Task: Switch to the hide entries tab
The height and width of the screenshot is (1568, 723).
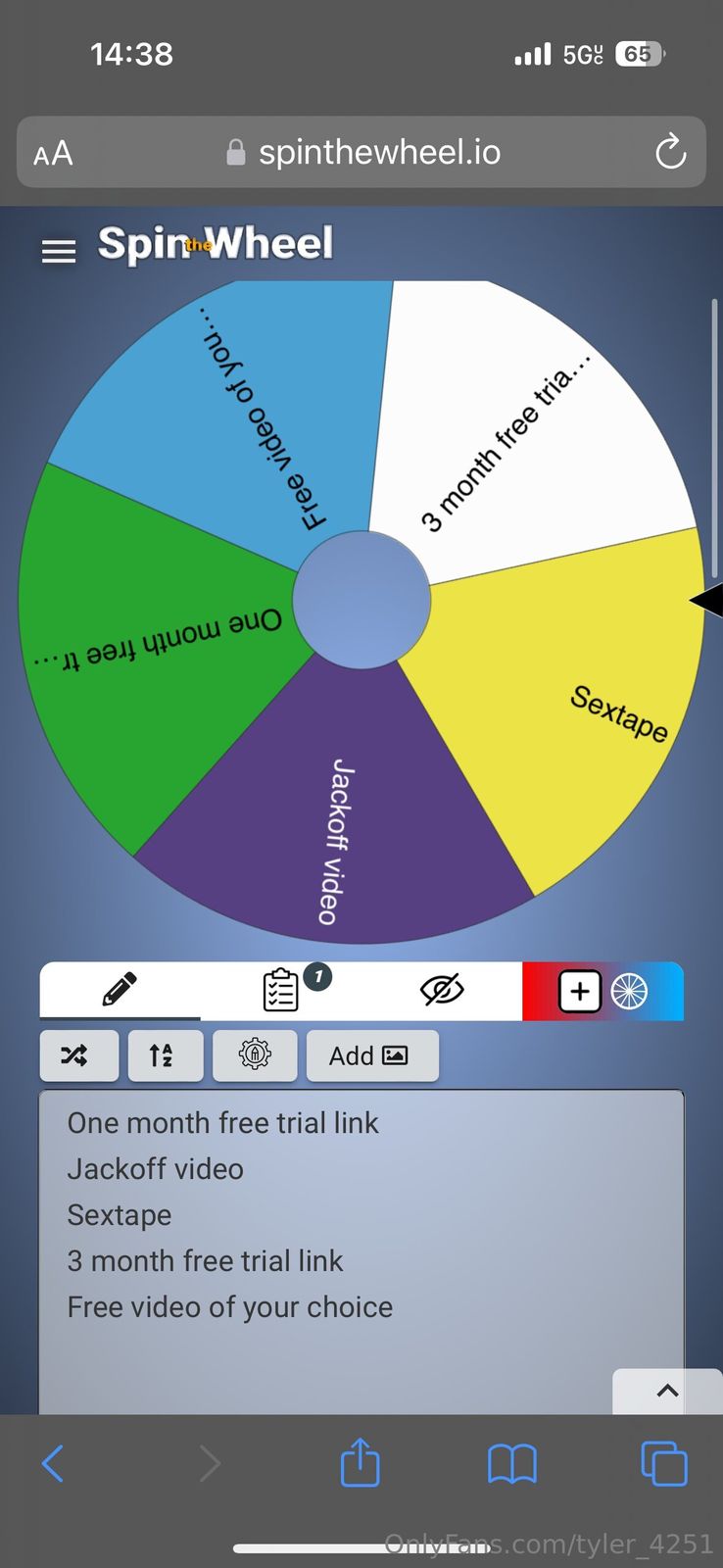Action: coord(442,990)
